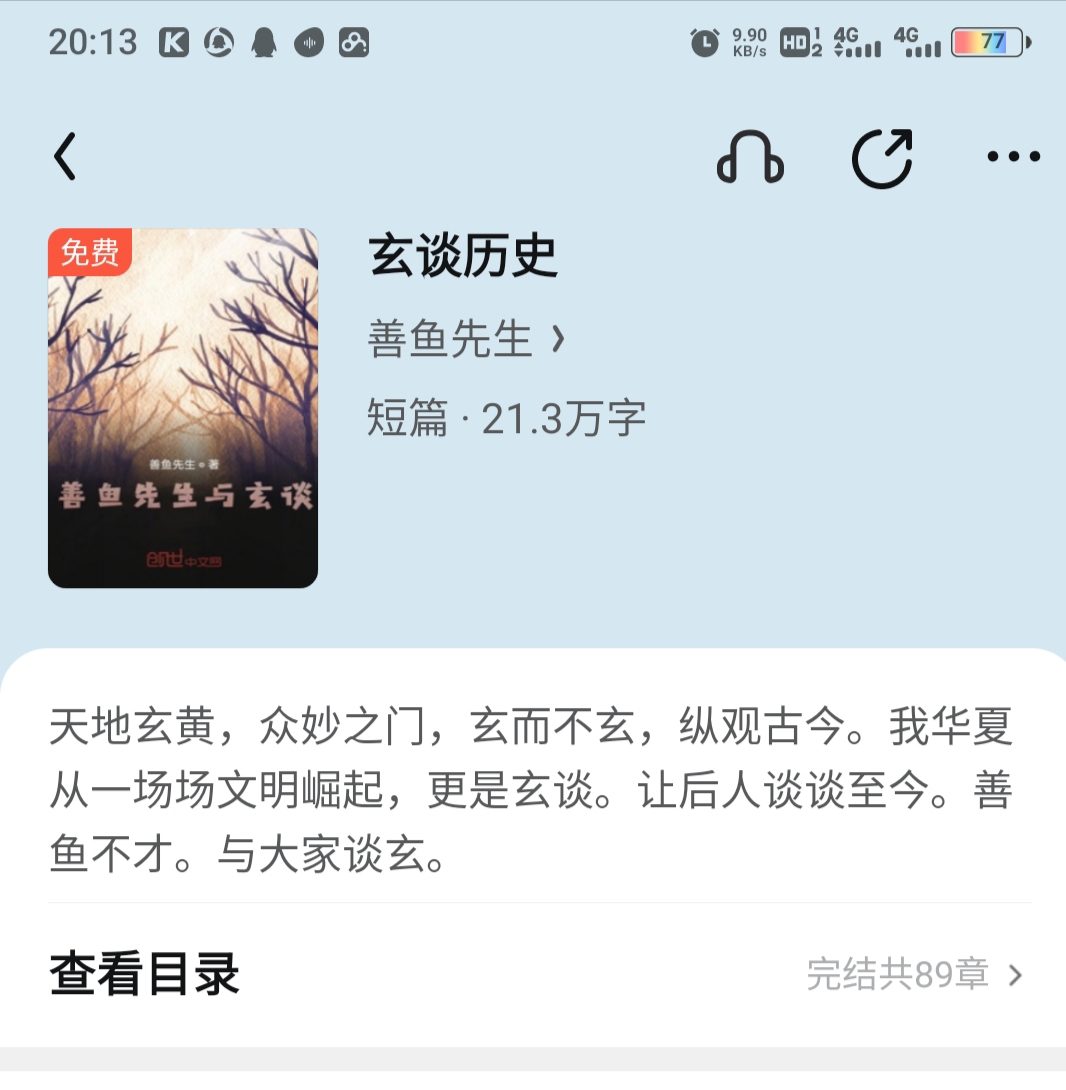Image resolution: width=1066 pixels, height=1090 pixels.
Task: Listen to the audiobook via headphones icon
Action: tap(750, 158)
